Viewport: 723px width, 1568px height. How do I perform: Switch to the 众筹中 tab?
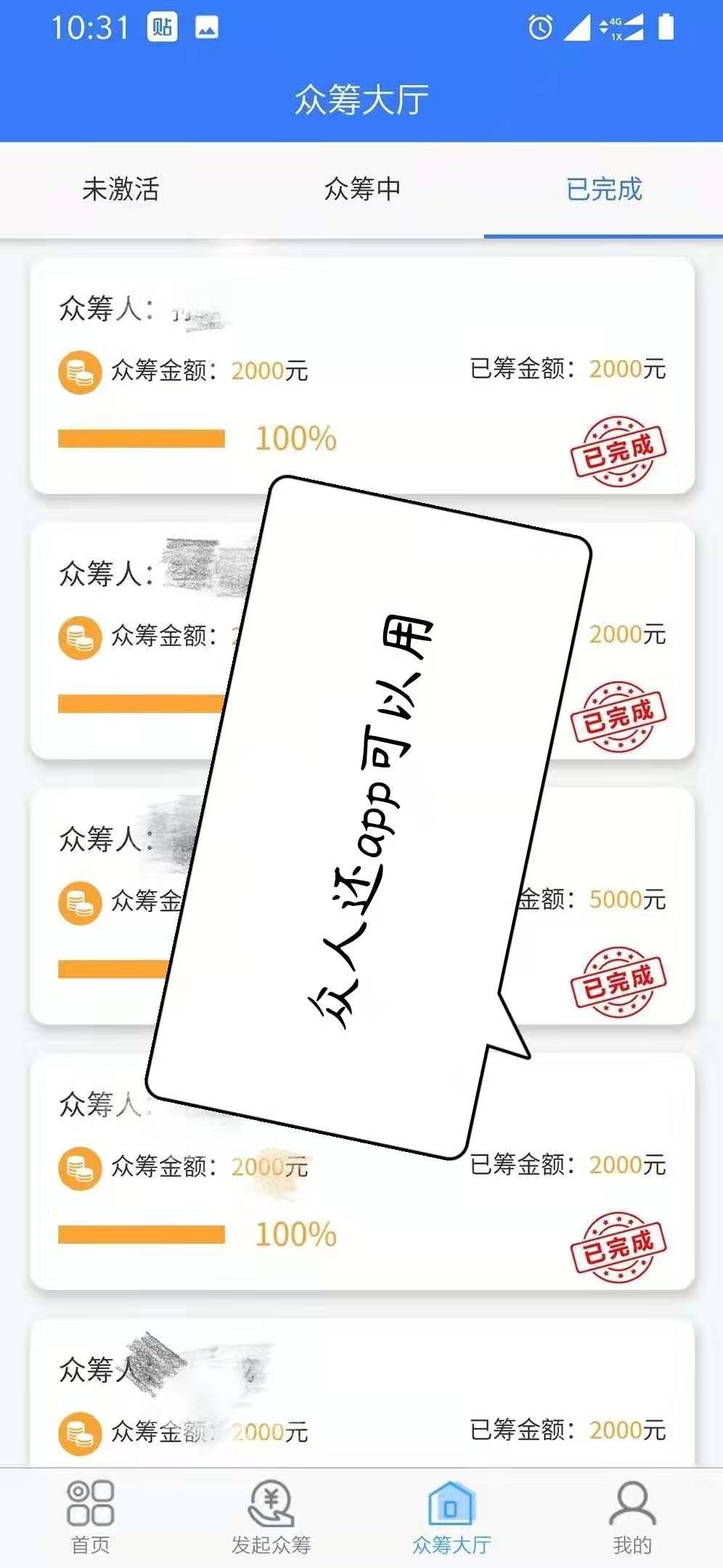pos(362,189)
